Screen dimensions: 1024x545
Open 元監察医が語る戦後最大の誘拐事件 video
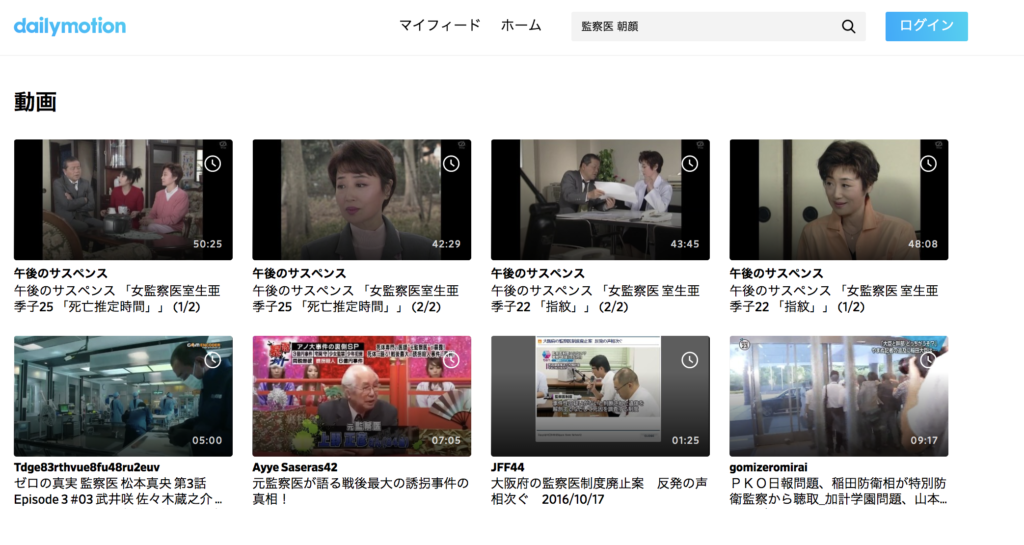(x=361, y=396)
